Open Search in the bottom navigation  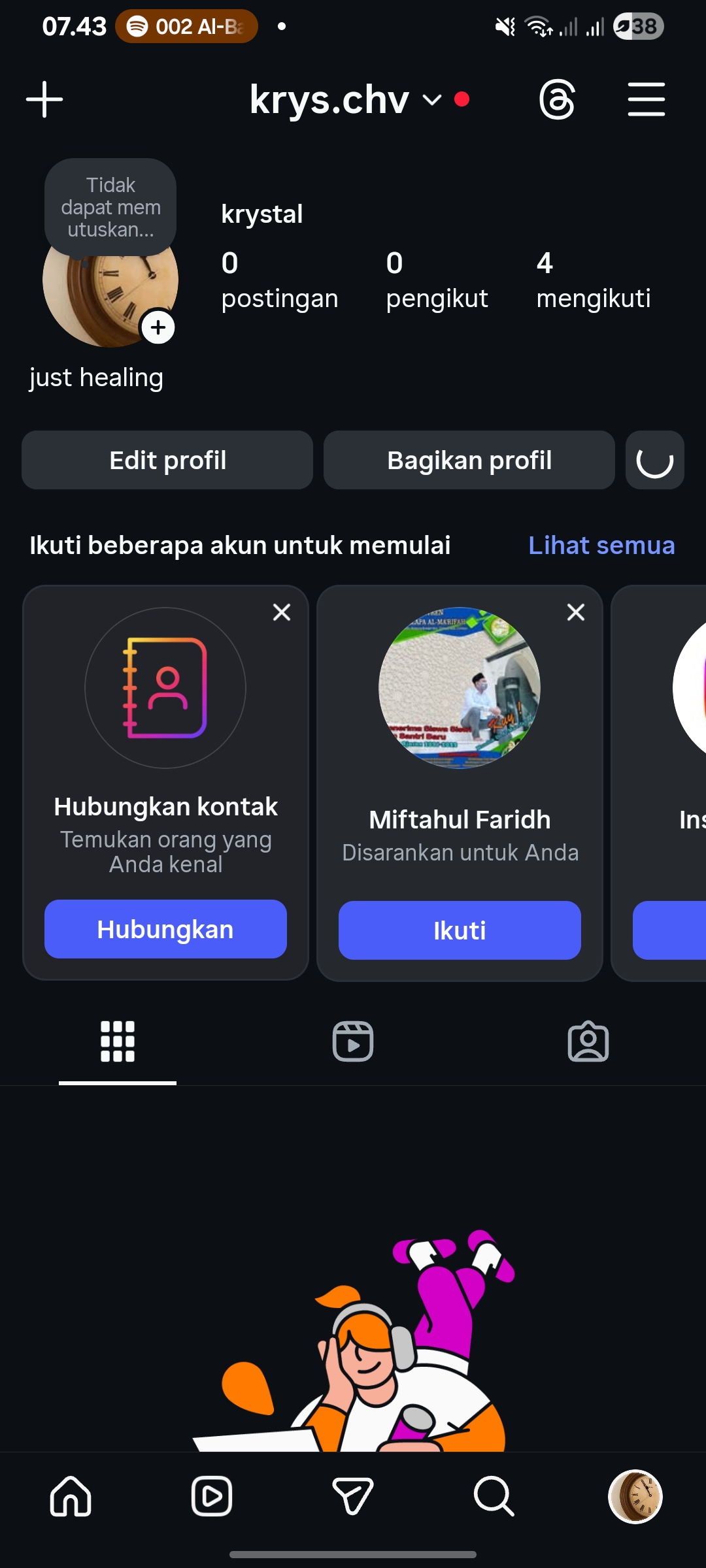point(494,1496)
